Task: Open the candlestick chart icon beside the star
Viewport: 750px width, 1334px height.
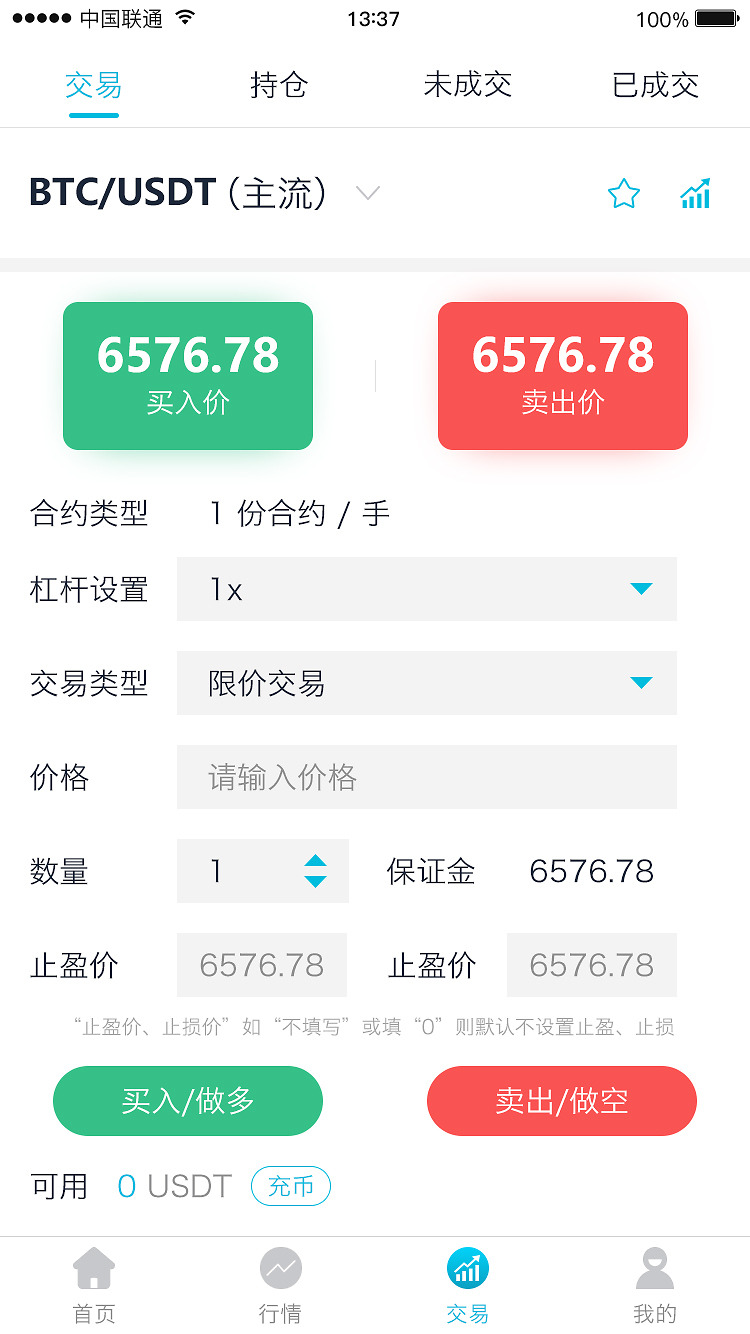Action: coord(695,194)
